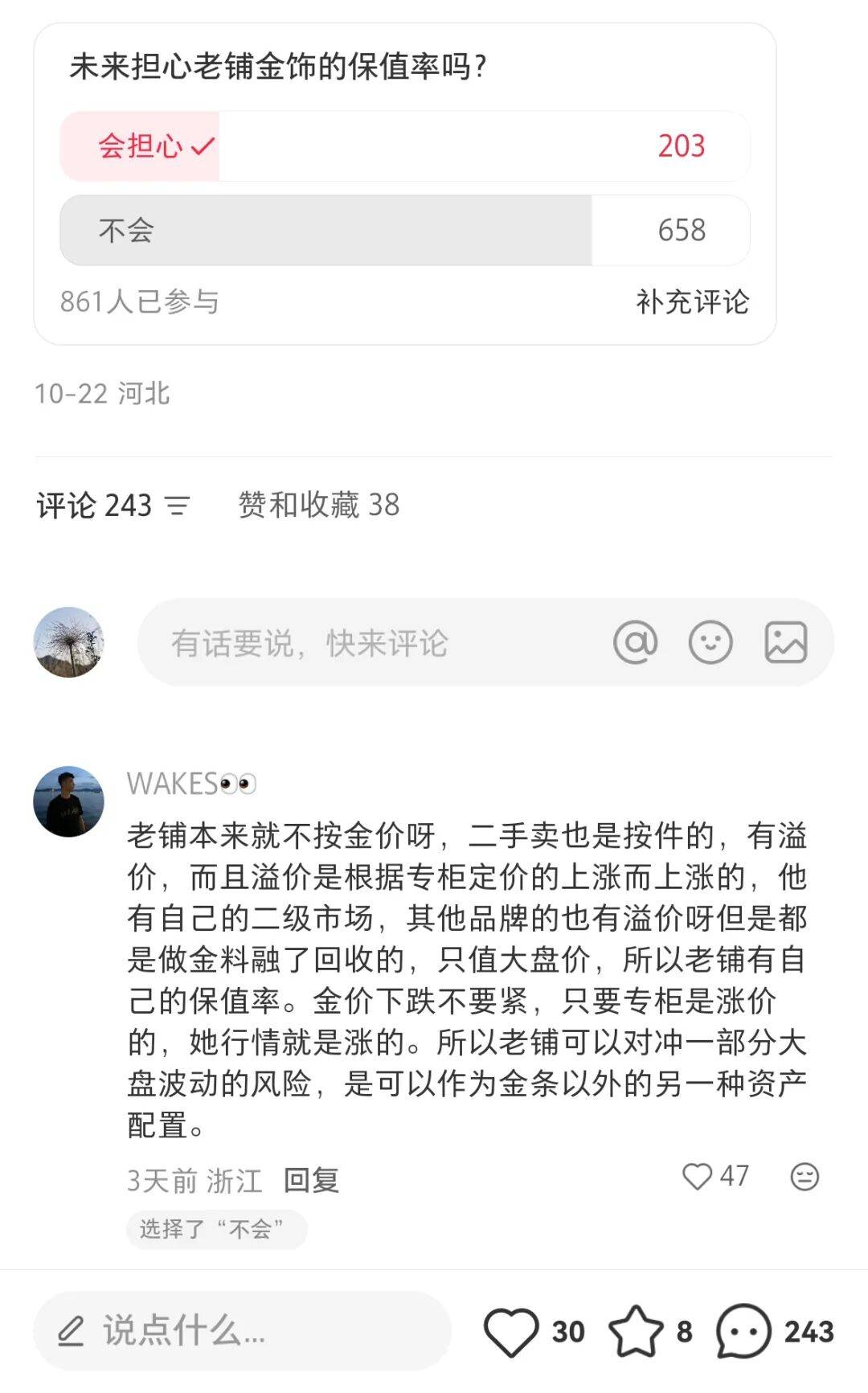This screenshot has width=868, height=1393.
Task: Select the 不会 poll option
Action: click(x=404, y=231)
